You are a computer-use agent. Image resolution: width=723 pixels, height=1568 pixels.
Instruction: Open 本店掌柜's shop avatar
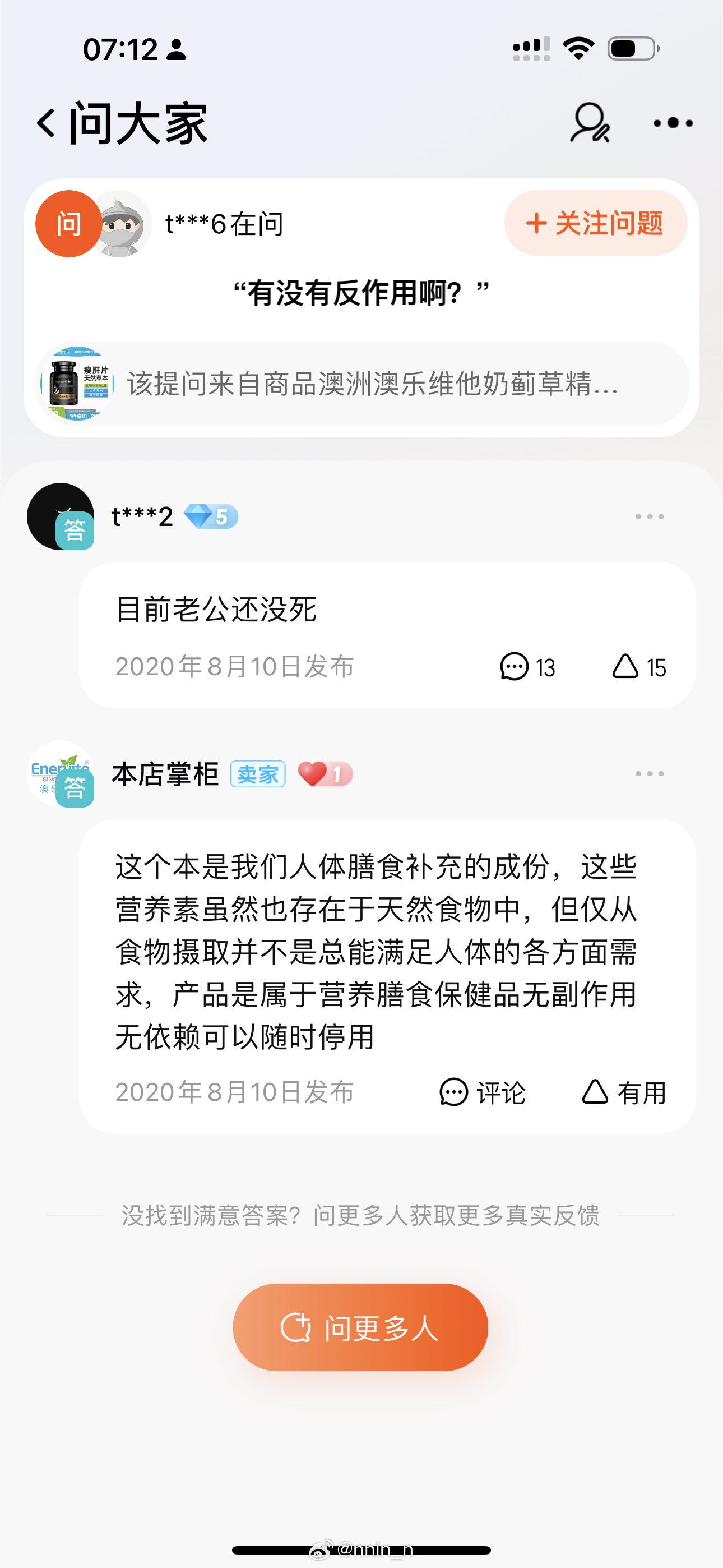tap(59, 774)
